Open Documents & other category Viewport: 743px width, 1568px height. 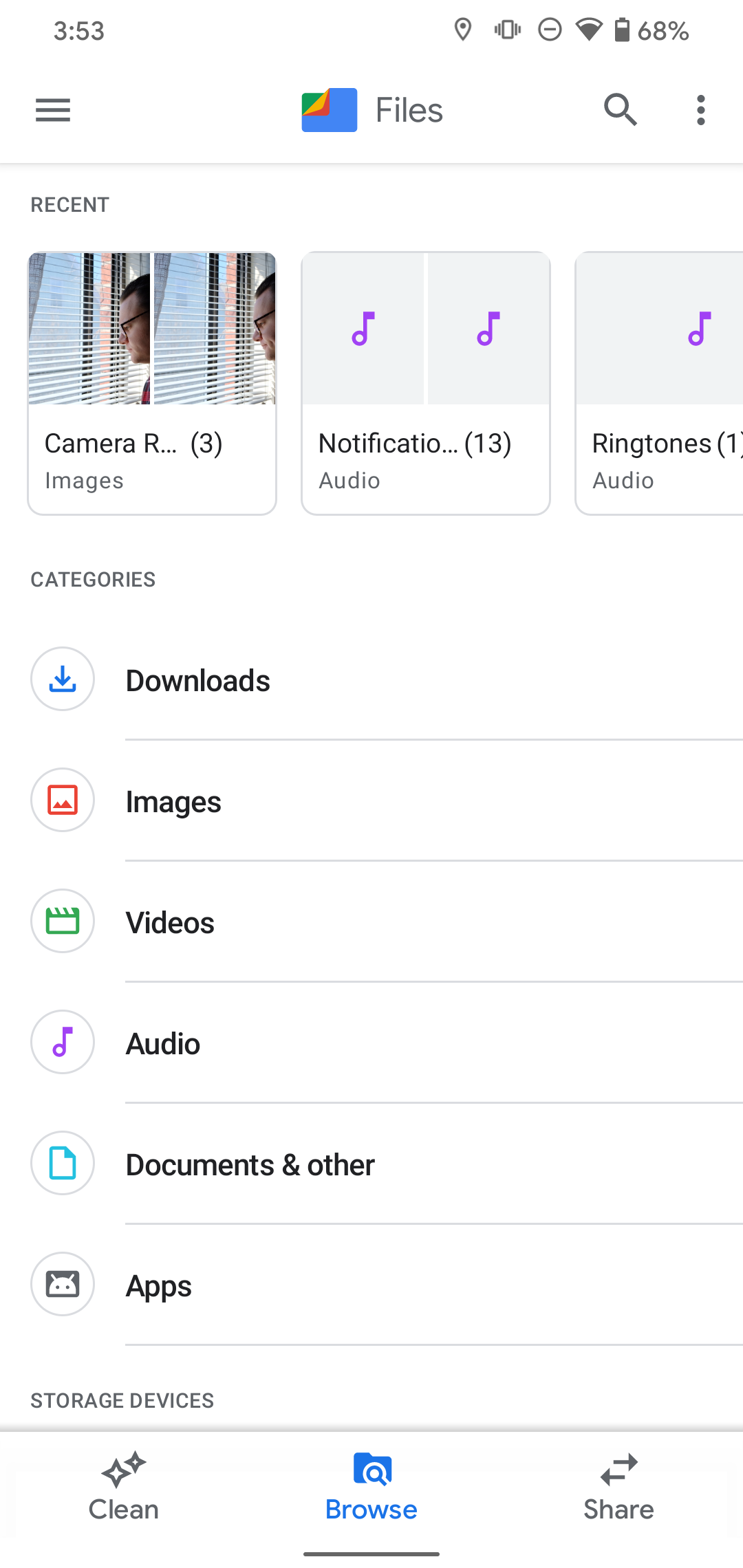[x=371, y=1164]
